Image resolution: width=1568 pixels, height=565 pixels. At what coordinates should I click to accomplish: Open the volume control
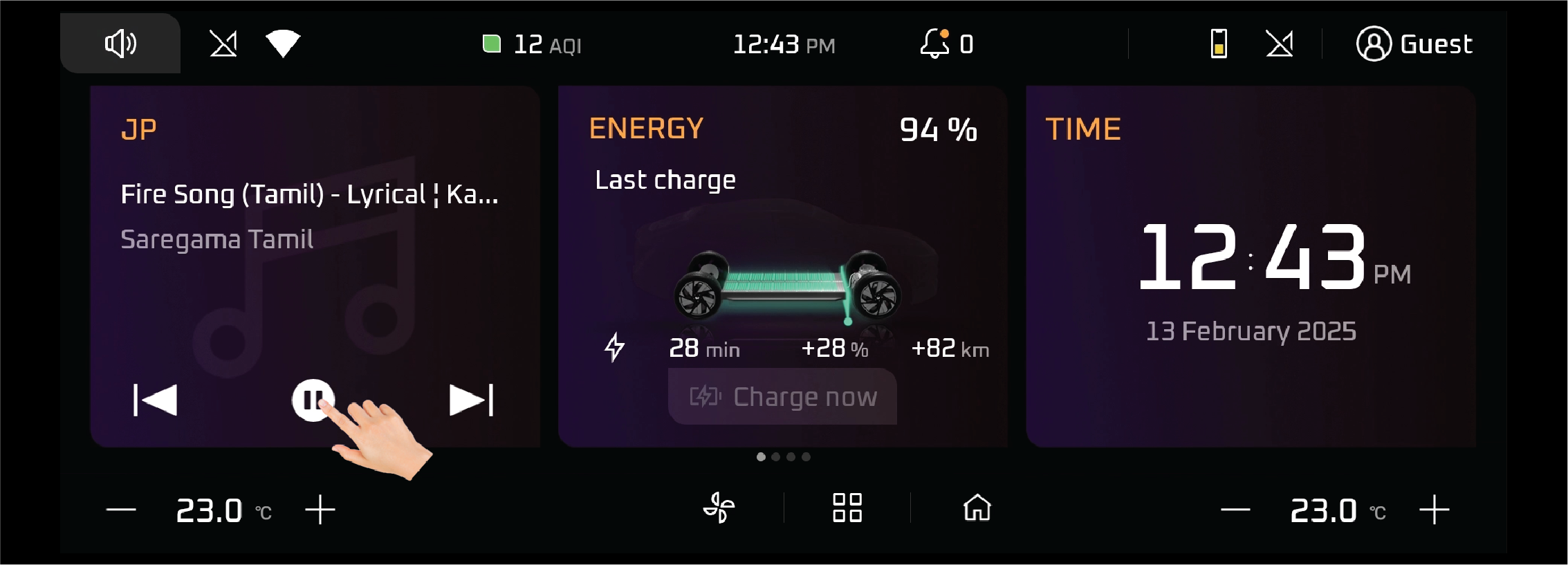[120, 44]
